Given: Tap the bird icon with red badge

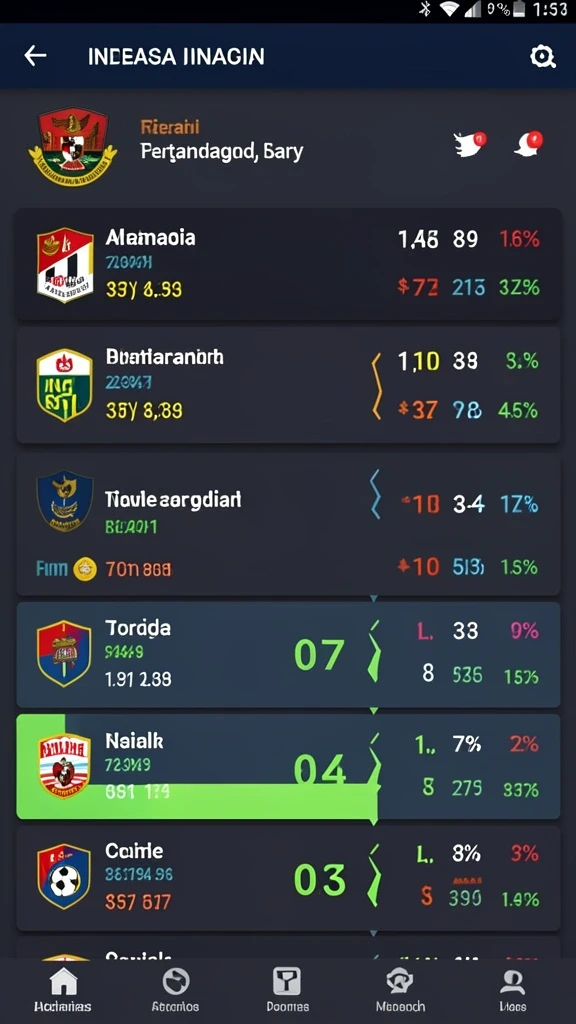Looking at the screenshot, I should (471, 144).
